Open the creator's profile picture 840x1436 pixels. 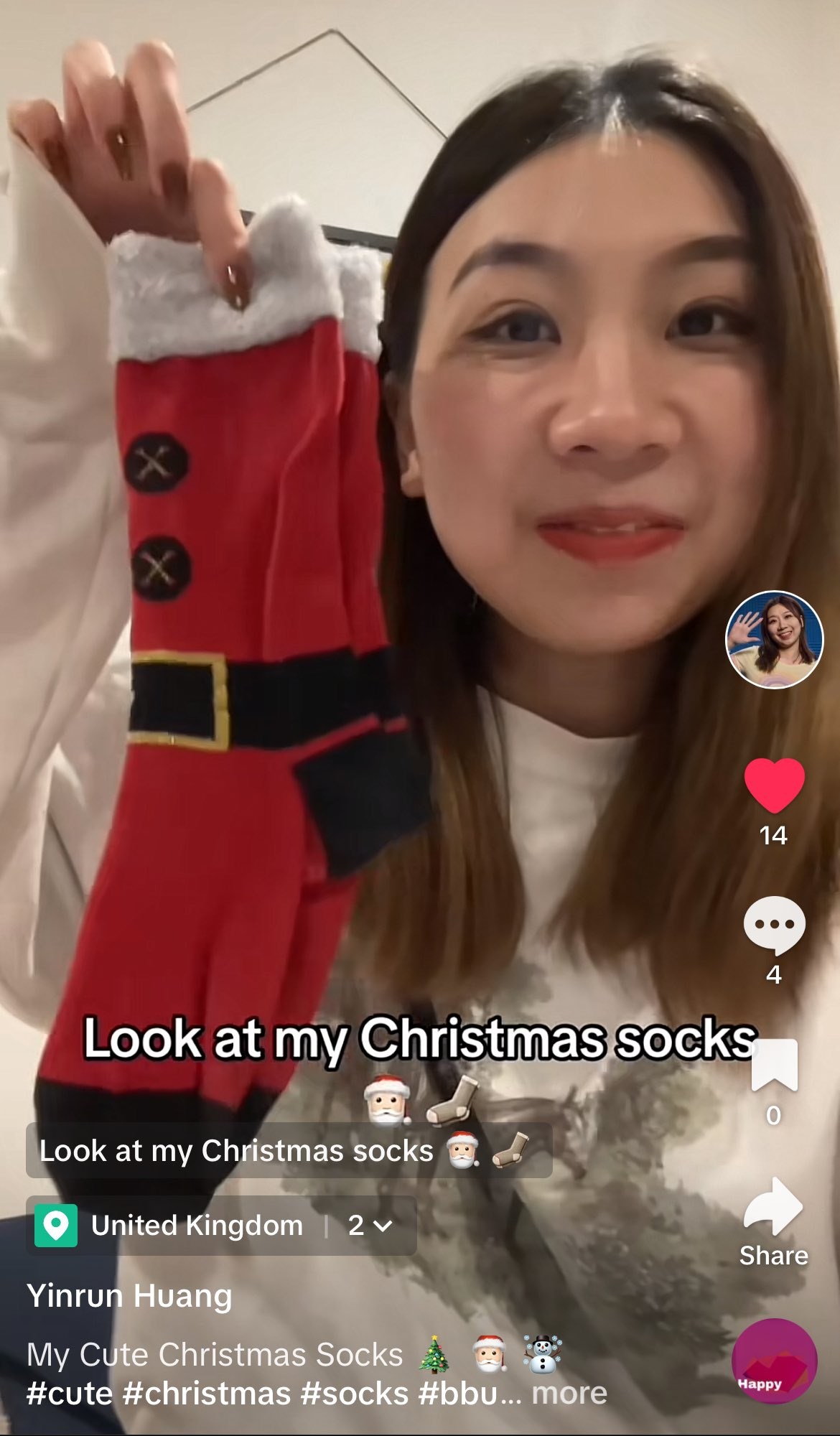[x=774, y=639]
